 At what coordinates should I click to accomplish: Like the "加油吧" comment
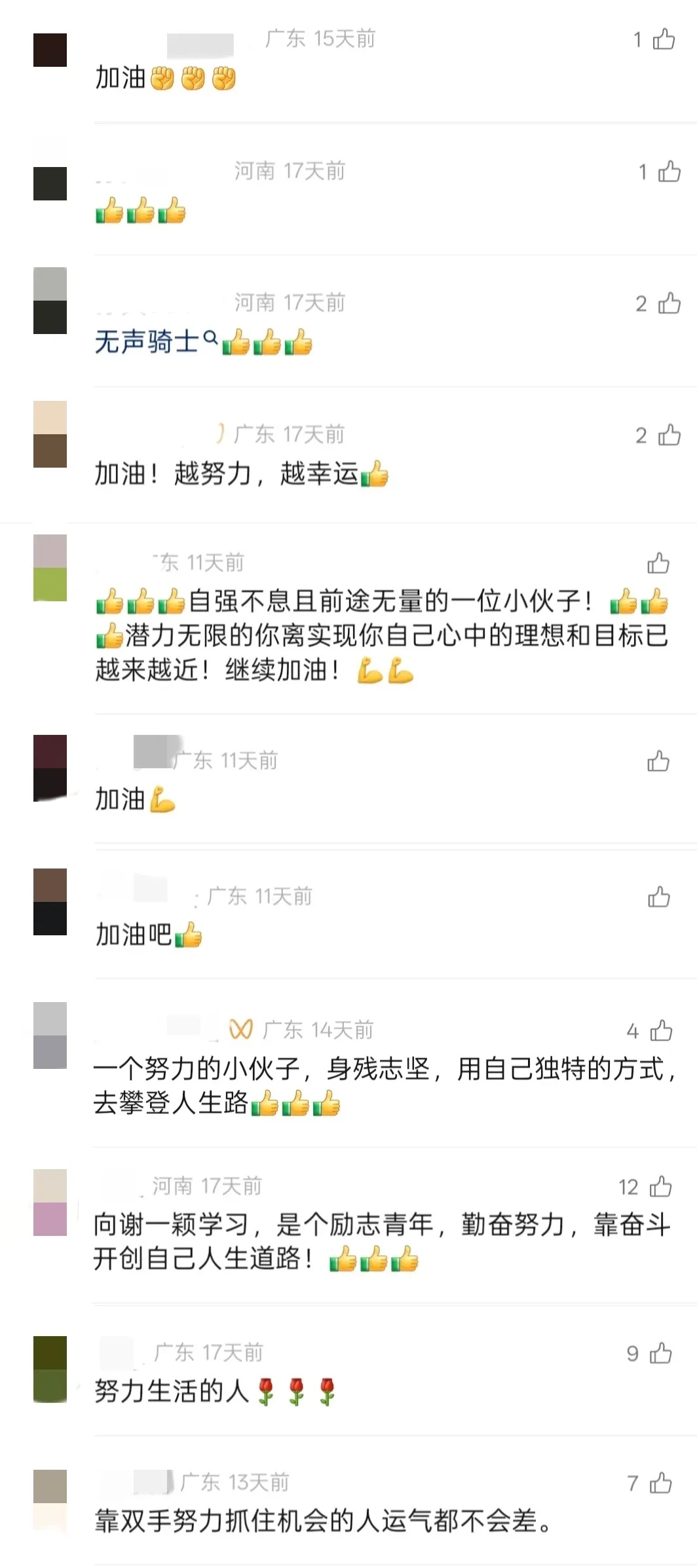[x=658, y=897]
